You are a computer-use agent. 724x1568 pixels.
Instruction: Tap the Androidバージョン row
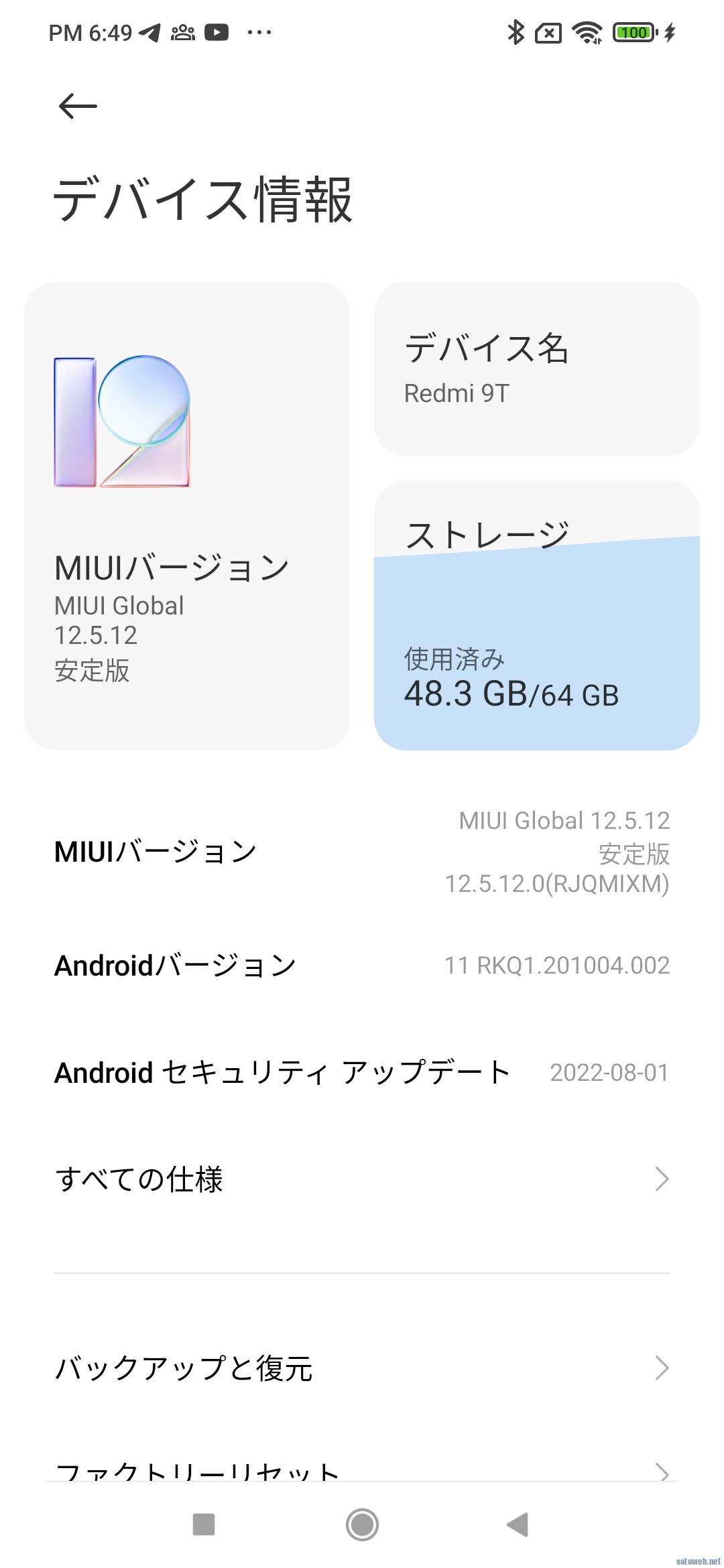(x=362, y=966)
